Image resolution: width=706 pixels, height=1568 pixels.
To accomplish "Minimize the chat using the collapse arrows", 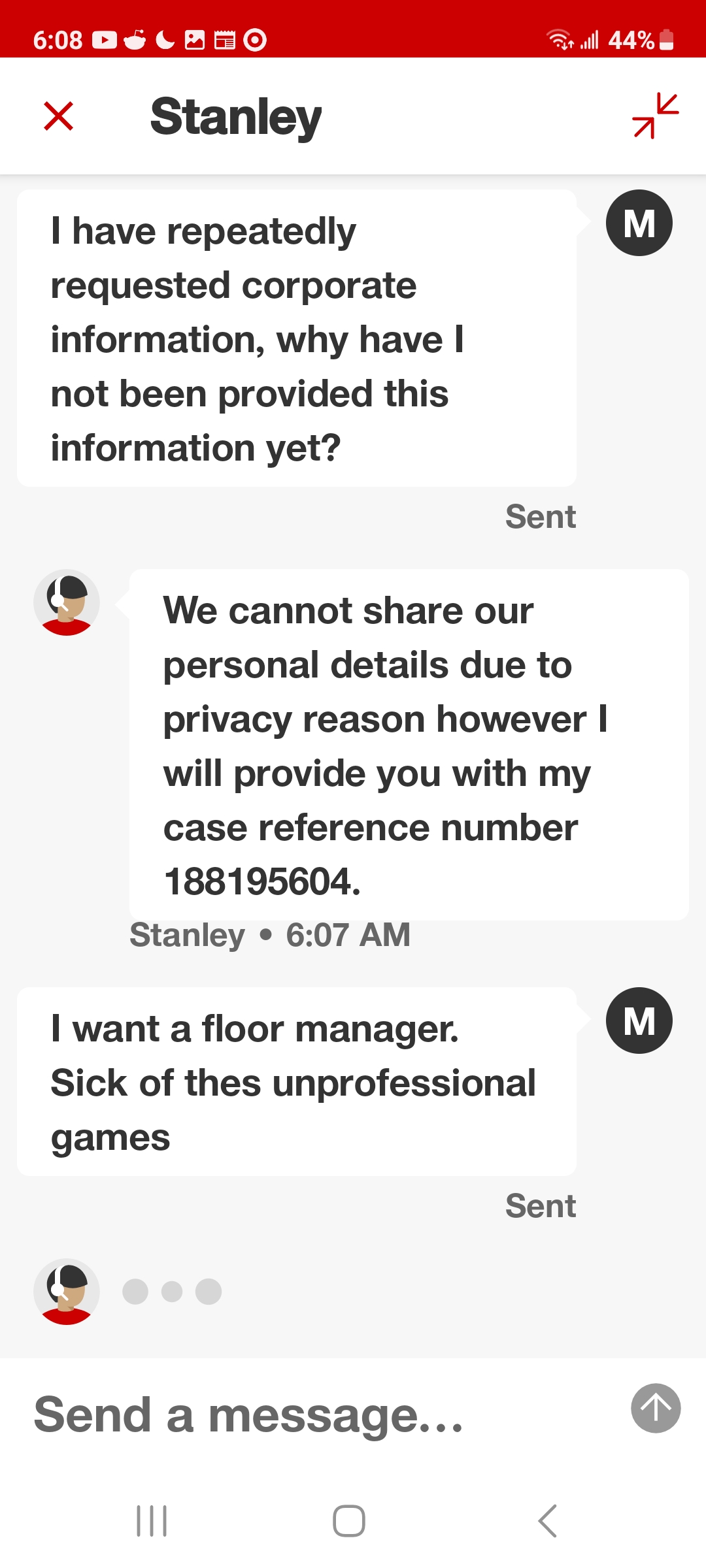I will (656, 116).
